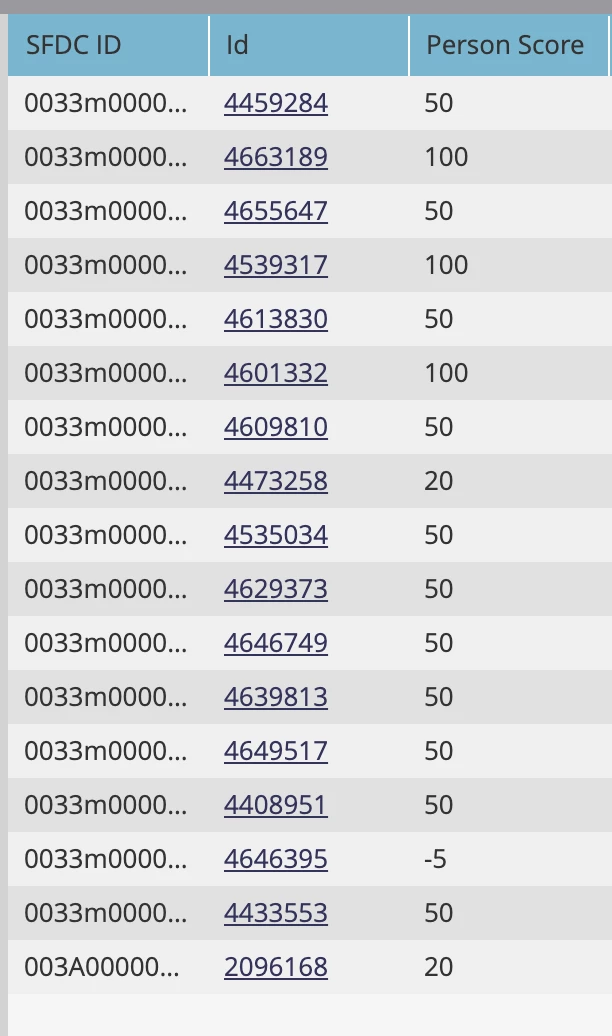Viewport: 612px width, 1036px height.
Task: Open the 2096168 Id link
Action: [x=276, y=967]
